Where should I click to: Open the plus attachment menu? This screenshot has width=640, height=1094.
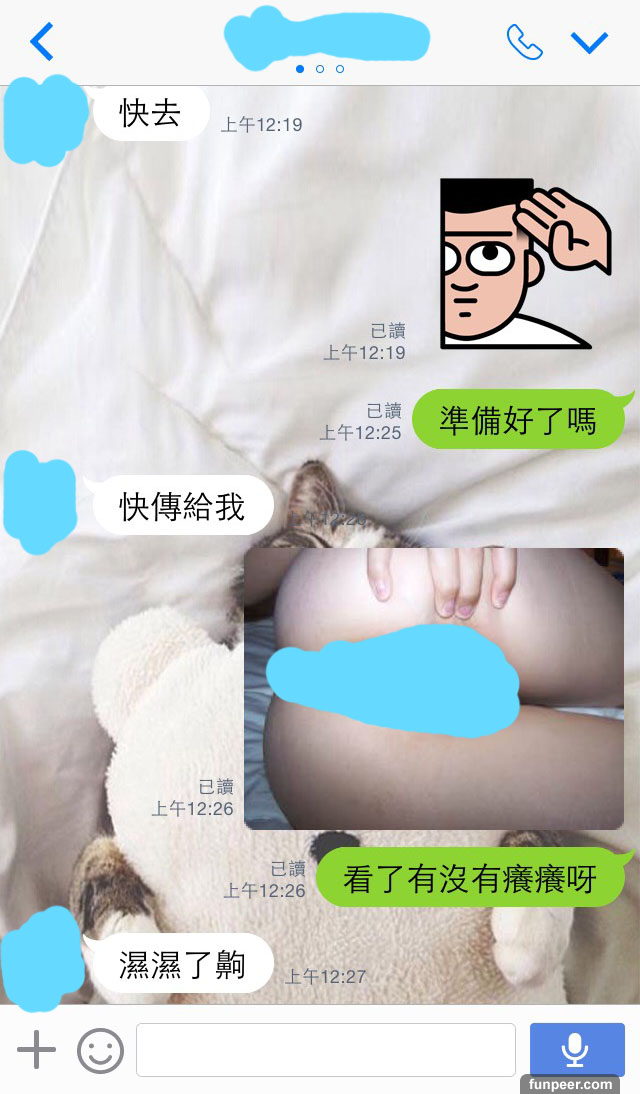click(36, 1050)
